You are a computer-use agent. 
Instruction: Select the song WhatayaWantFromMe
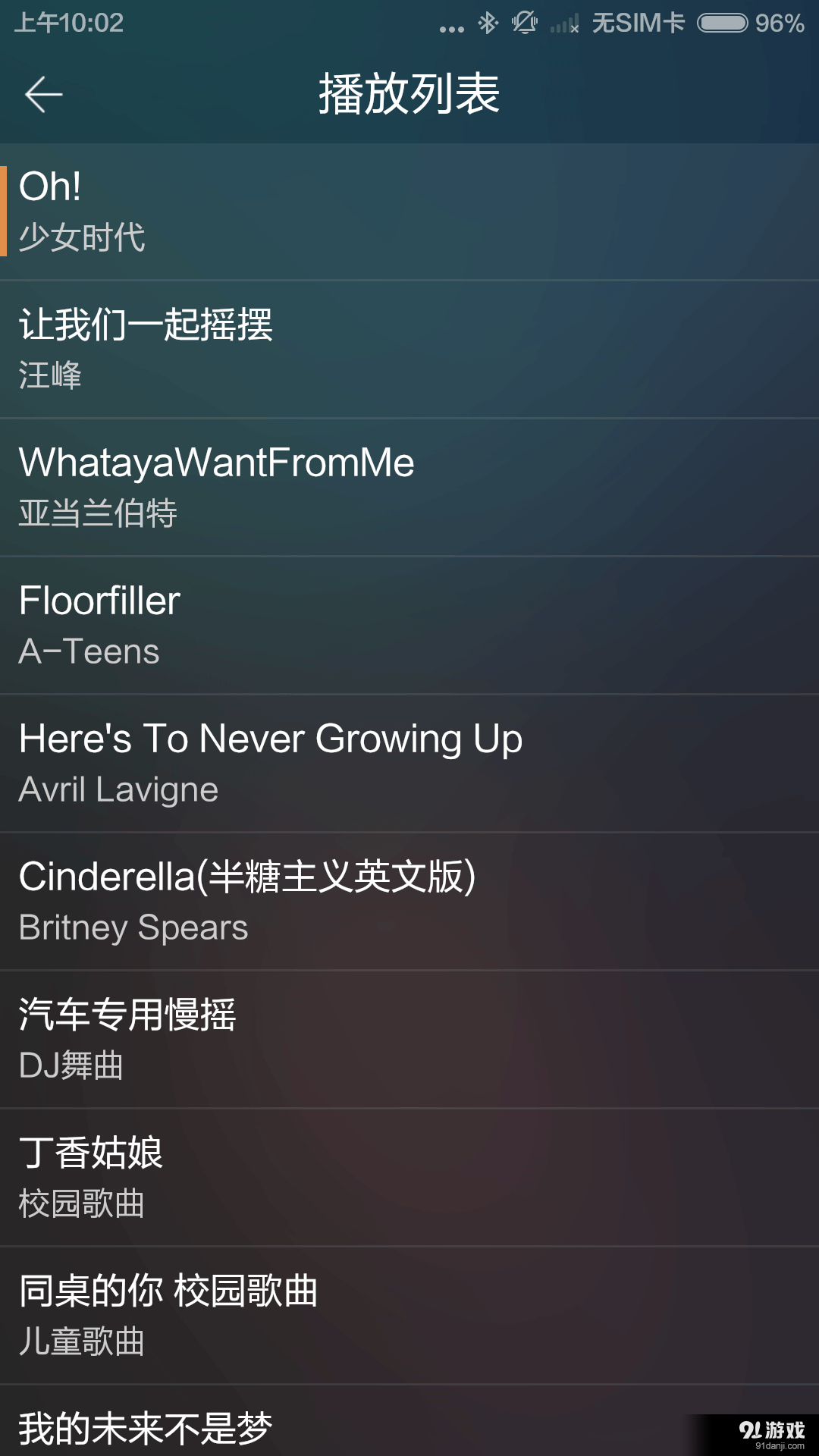point(409,487)
